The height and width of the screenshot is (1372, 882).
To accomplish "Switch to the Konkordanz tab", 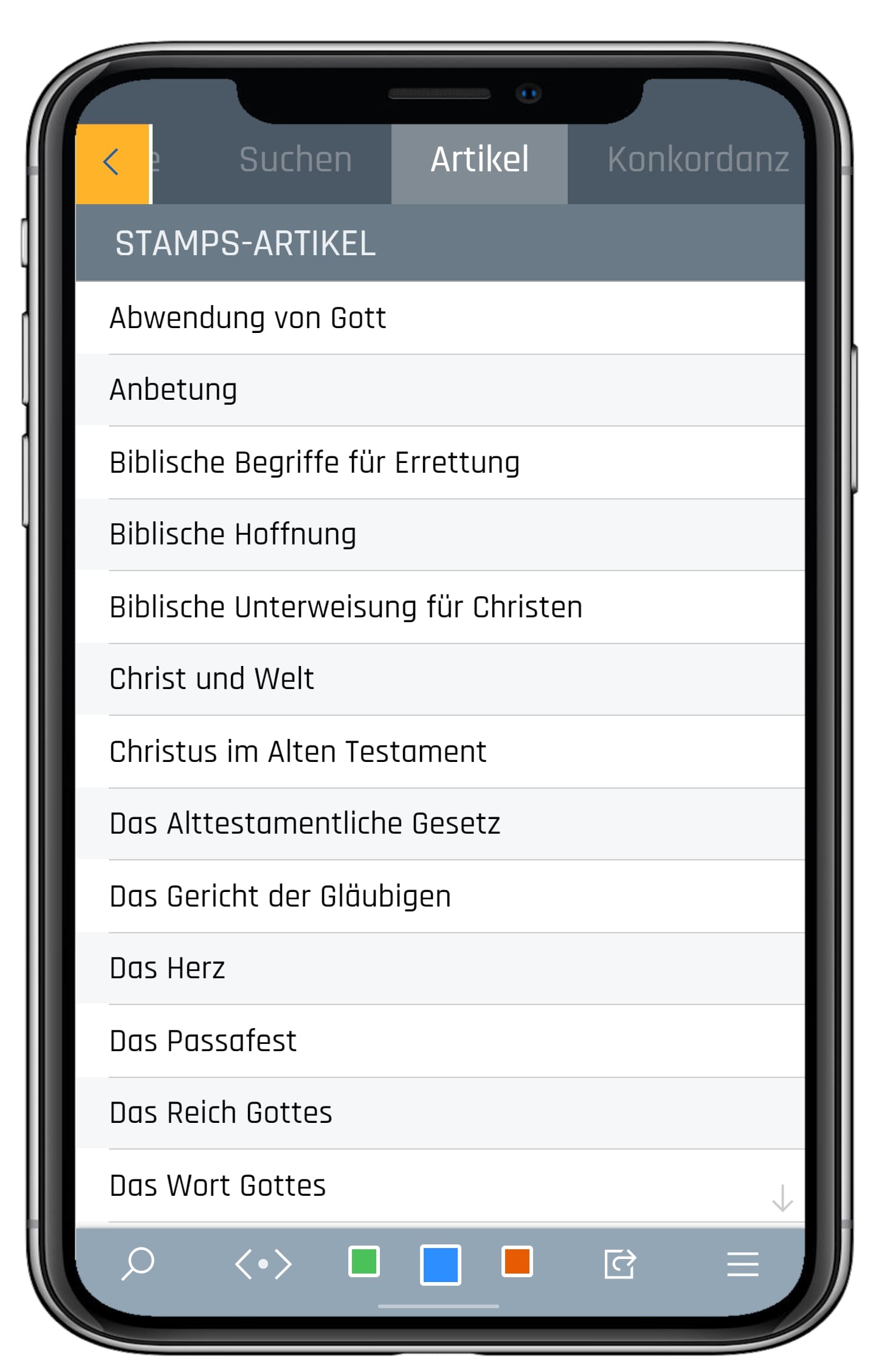I will [x=697, y=160].
